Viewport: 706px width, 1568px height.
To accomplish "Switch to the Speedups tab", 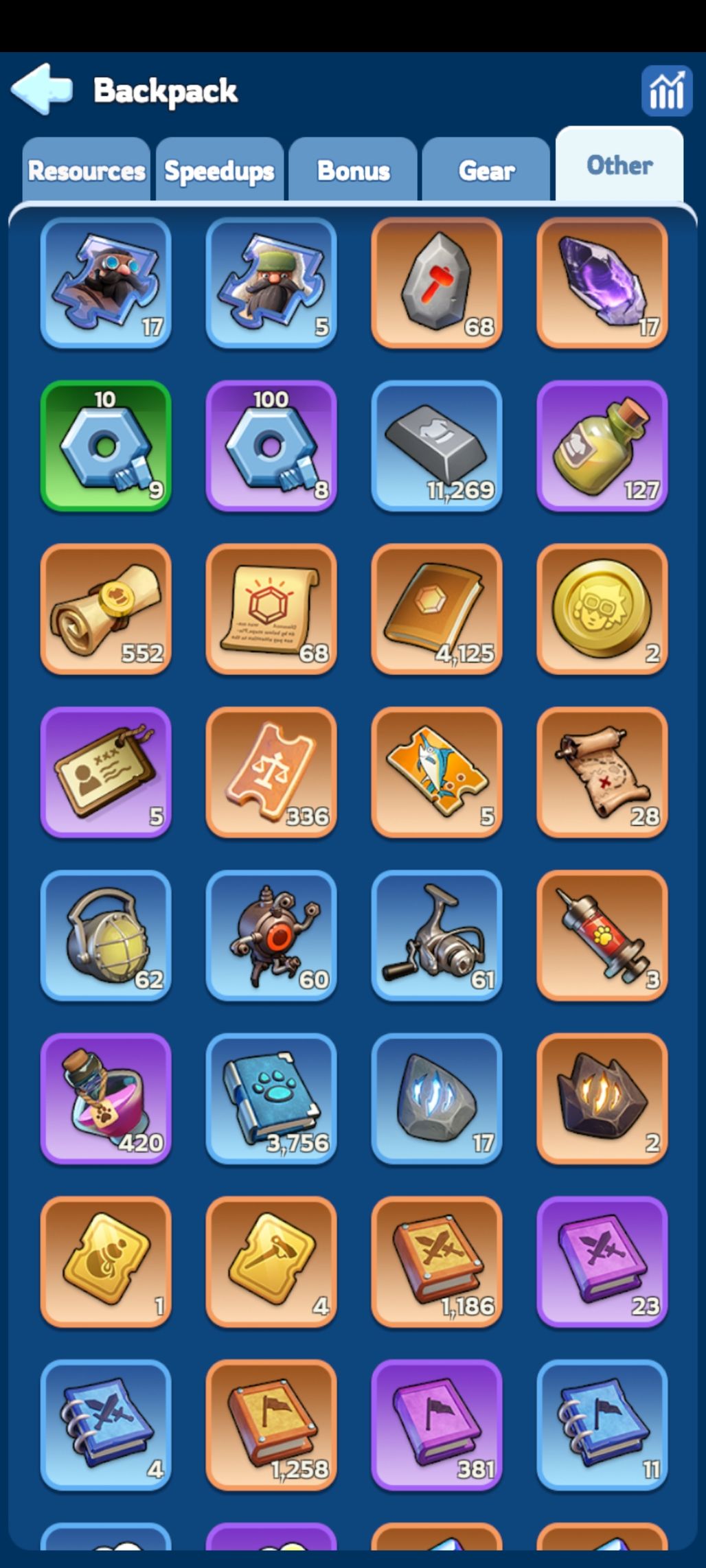I will tap(219, 170).
